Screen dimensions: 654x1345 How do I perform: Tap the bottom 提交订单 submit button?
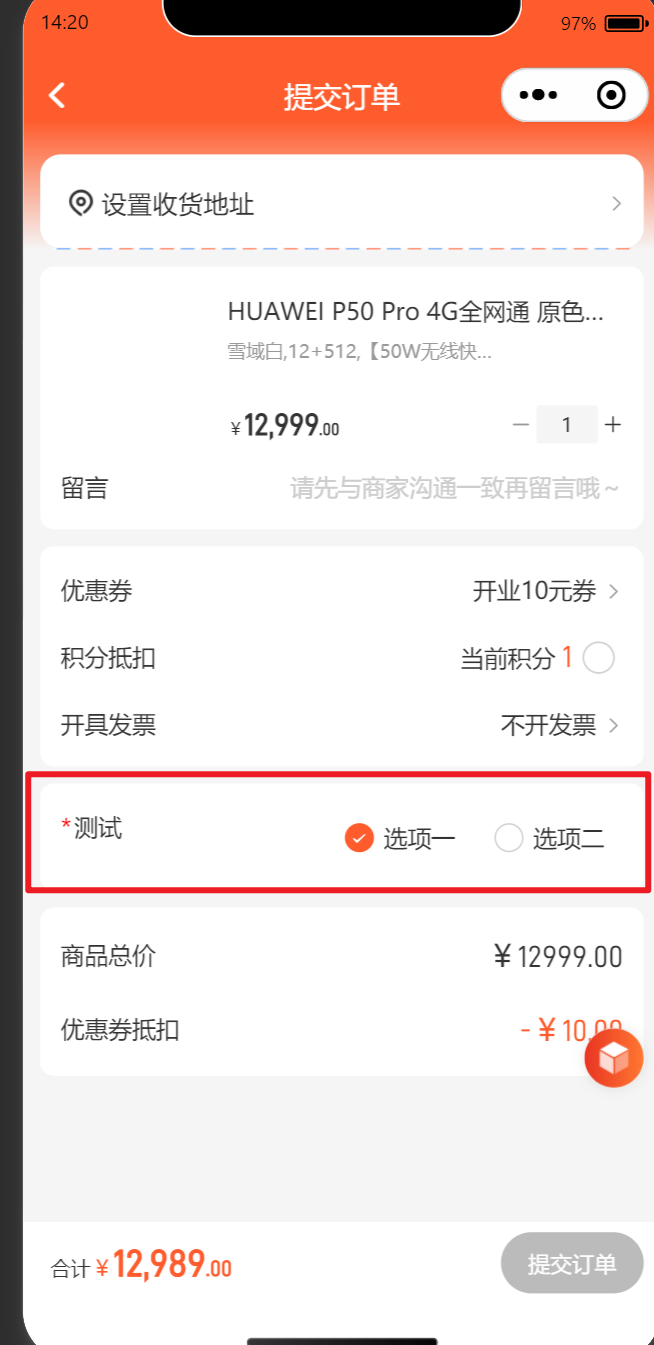pyautogui.click(x=572, y=1264)
